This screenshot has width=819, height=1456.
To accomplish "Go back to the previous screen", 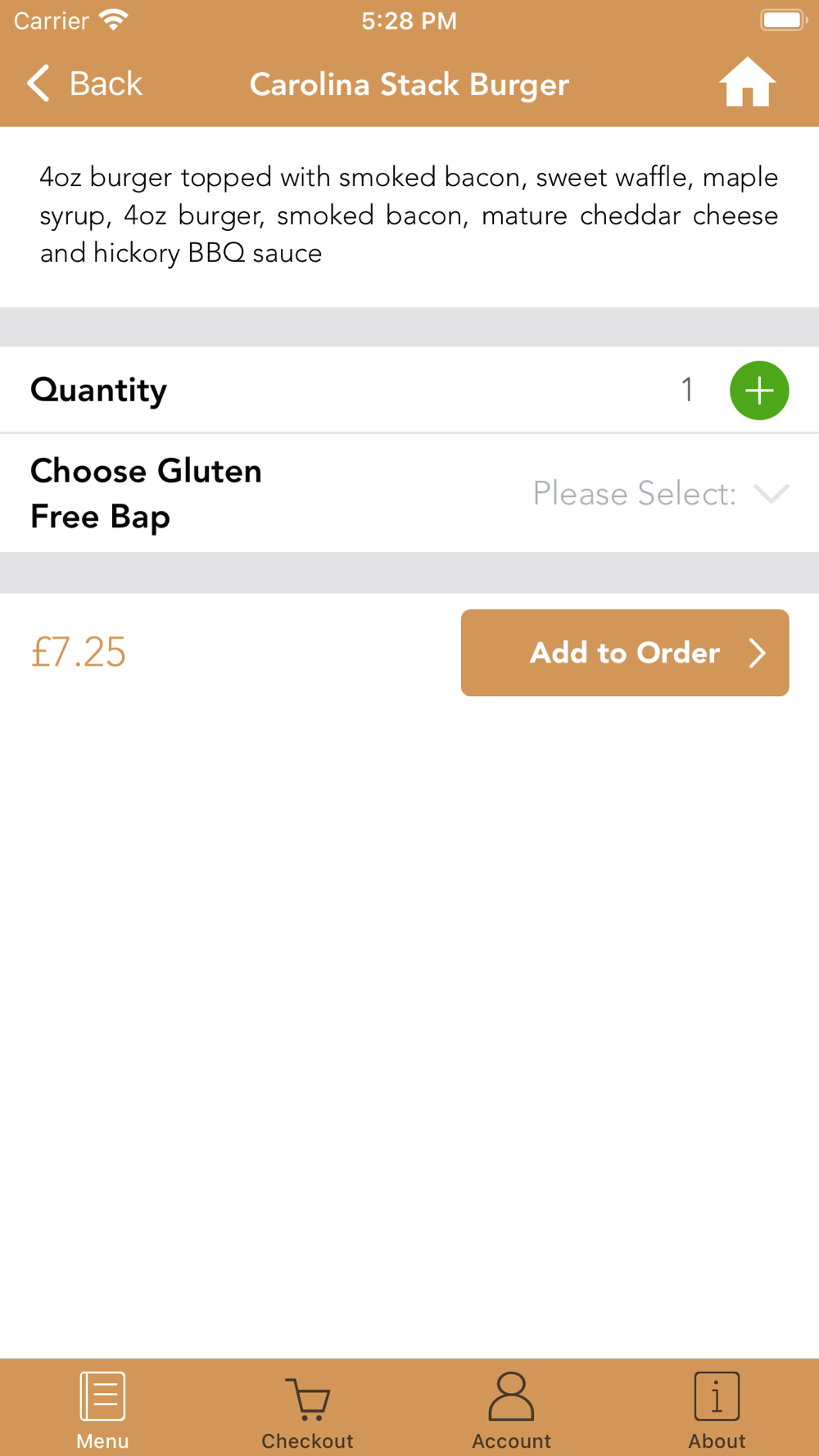I will click(84, 84).
